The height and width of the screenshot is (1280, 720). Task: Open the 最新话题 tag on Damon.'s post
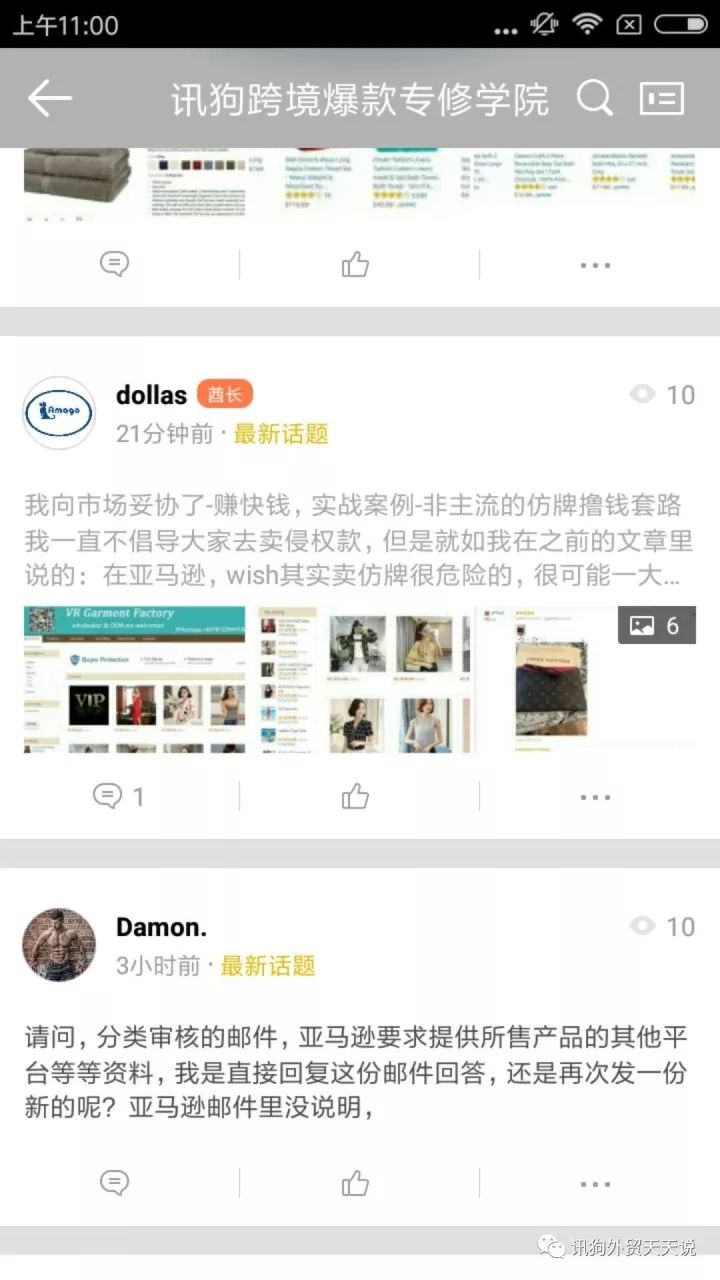(x=268, y=966)
